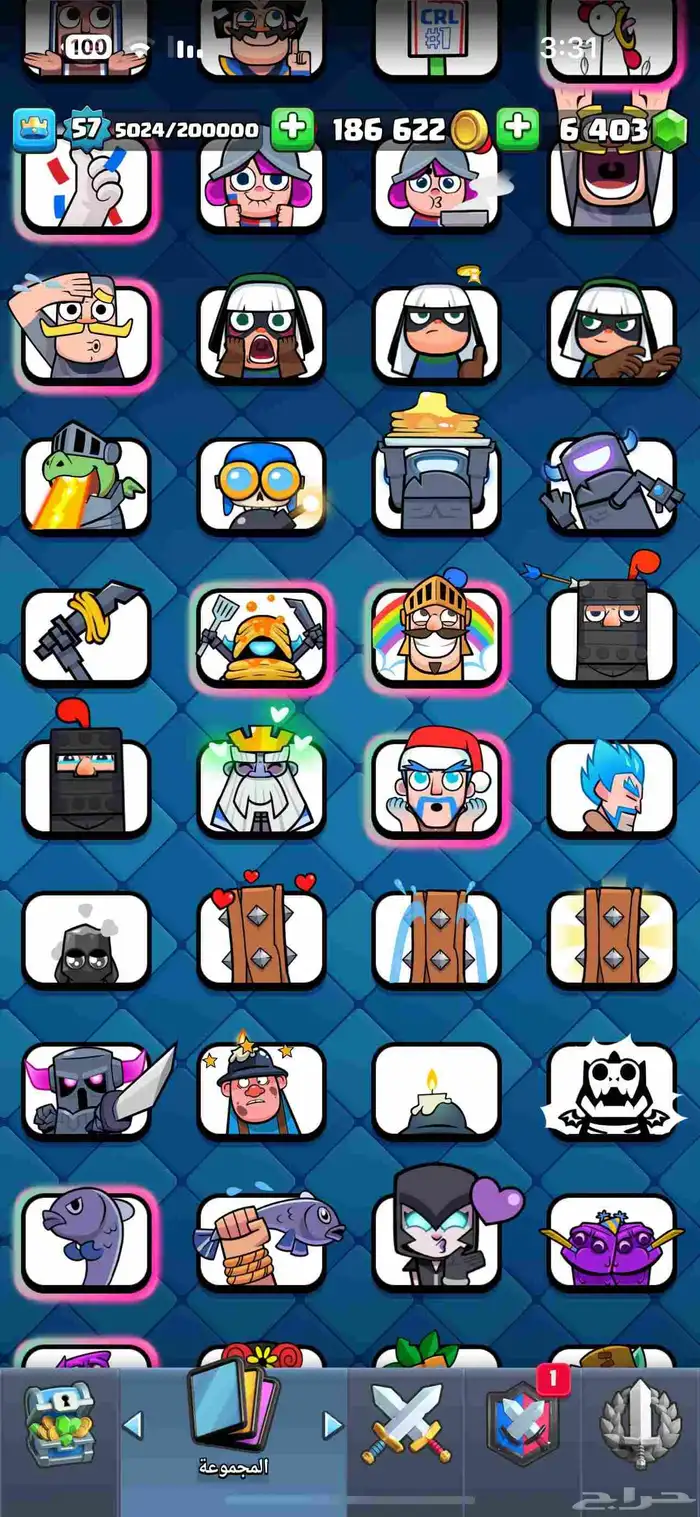The image size is (700, 1517).
Task: Select the fire-breathing dragon knight emote
Action: click(x=86, y=484)
